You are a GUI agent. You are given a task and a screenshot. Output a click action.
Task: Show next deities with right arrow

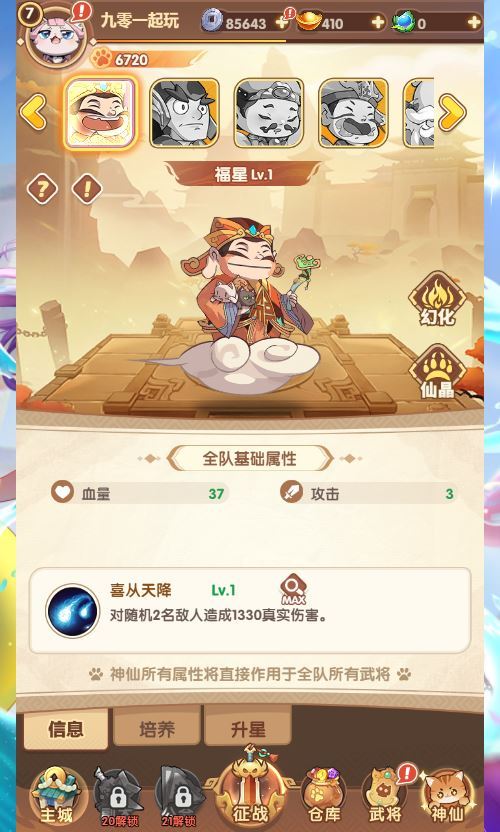(x=452, y=112)
